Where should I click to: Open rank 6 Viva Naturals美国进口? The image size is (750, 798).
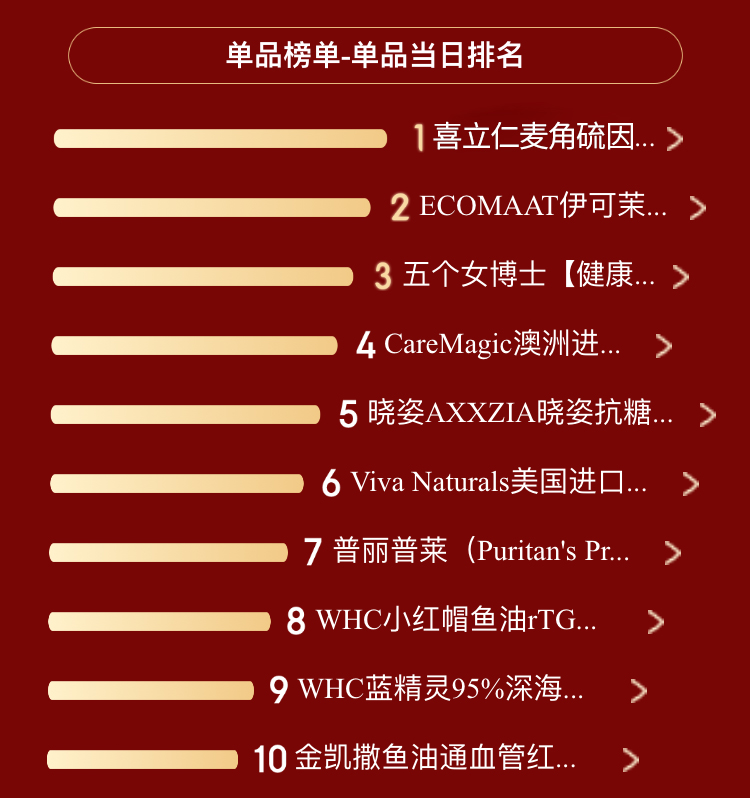(498, 483)
